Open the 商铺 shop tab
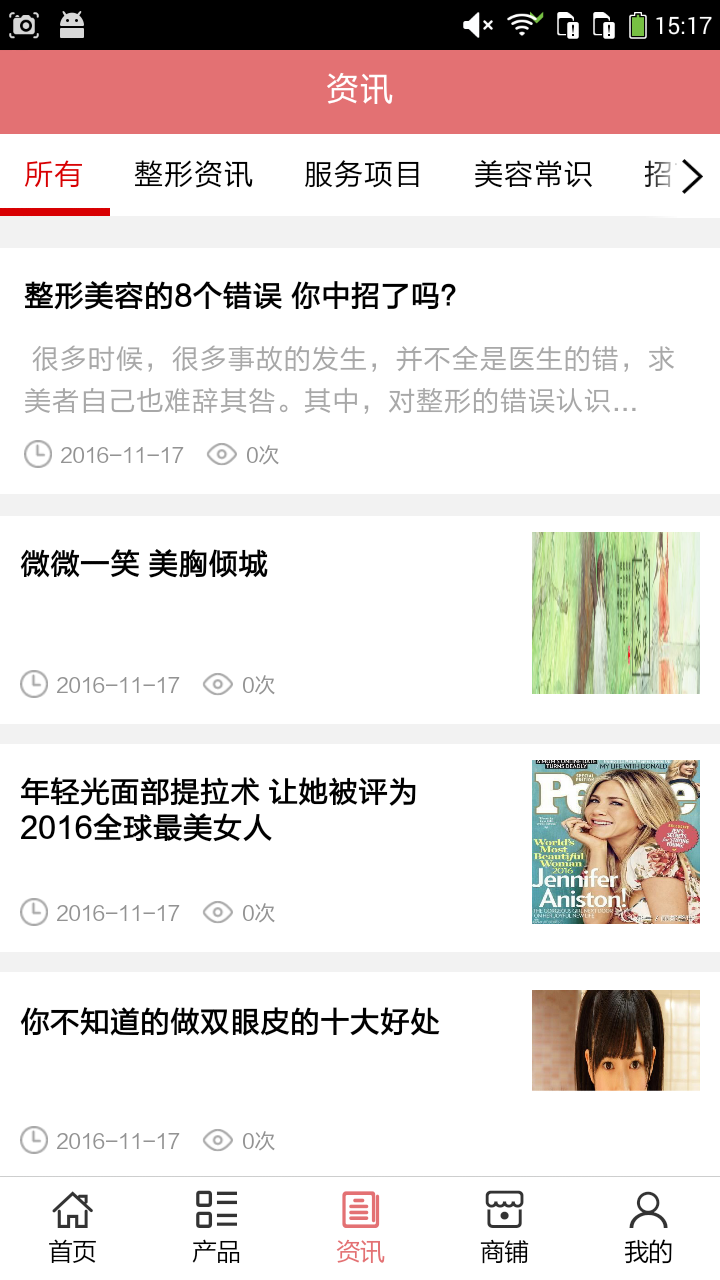Screen dimensions: 720x1280 (504, 1226)
